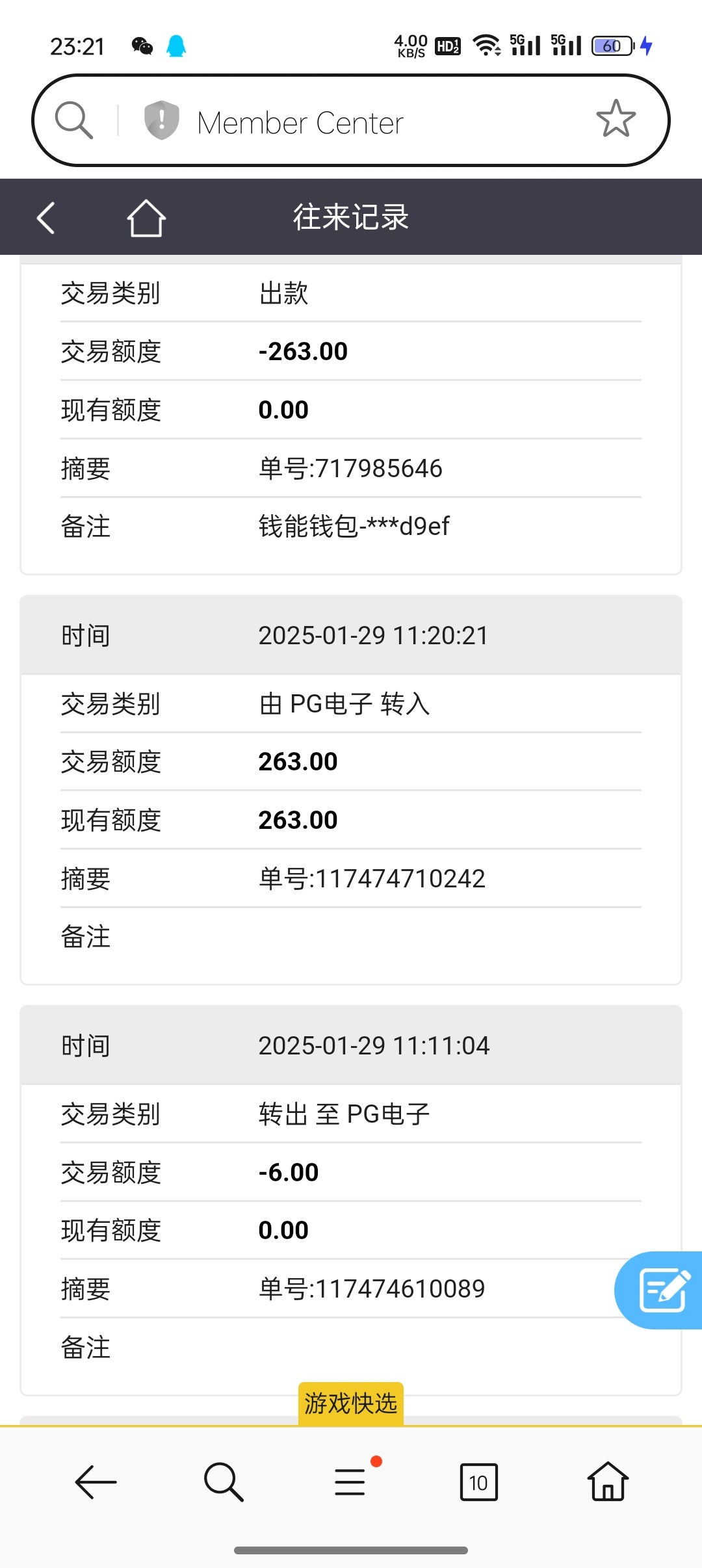Open the browser search in the bottom bar
702x1568 pixels.
(224, 1482)
